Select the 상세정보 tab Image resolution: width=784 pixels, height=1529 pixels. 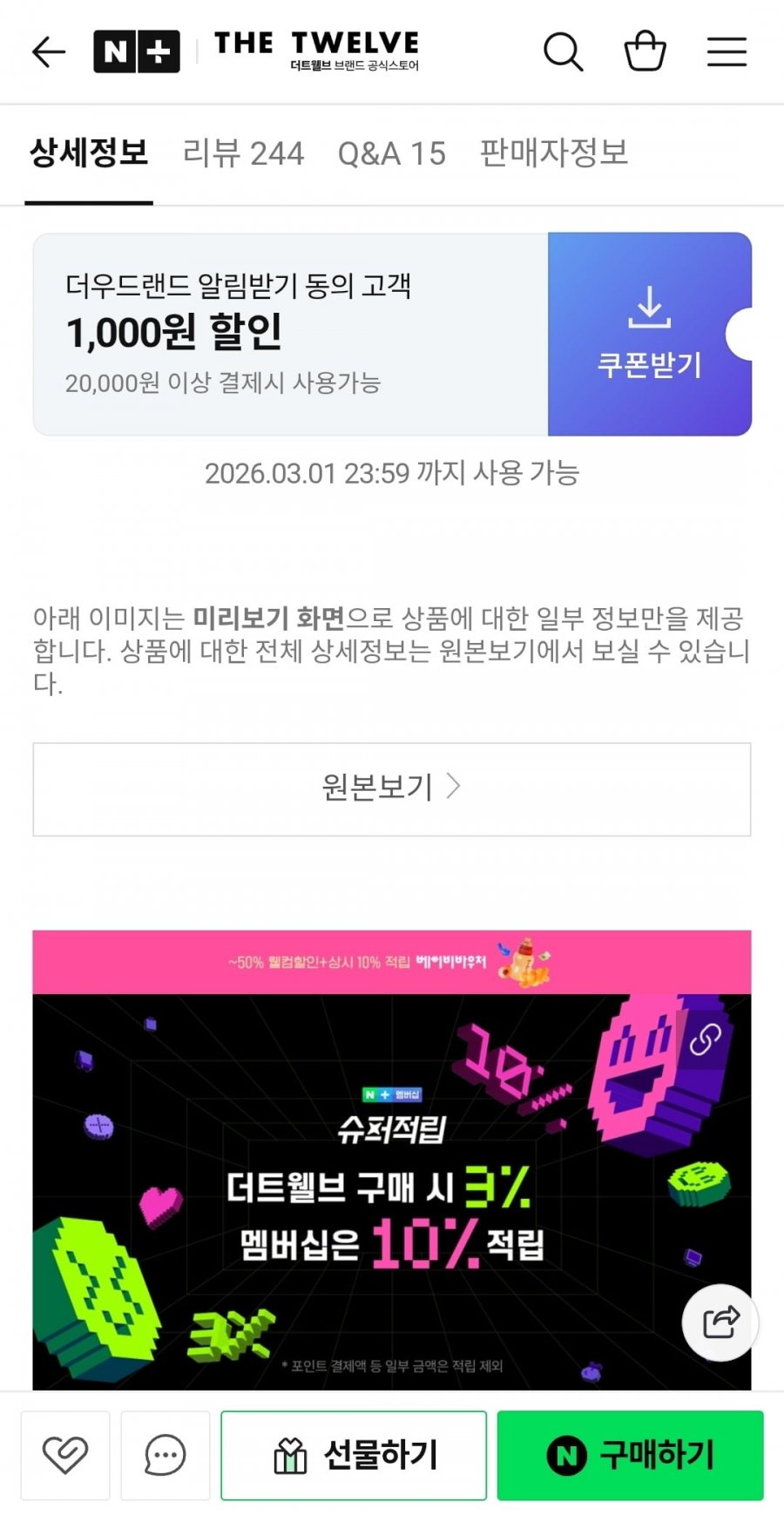click(89, 153)
